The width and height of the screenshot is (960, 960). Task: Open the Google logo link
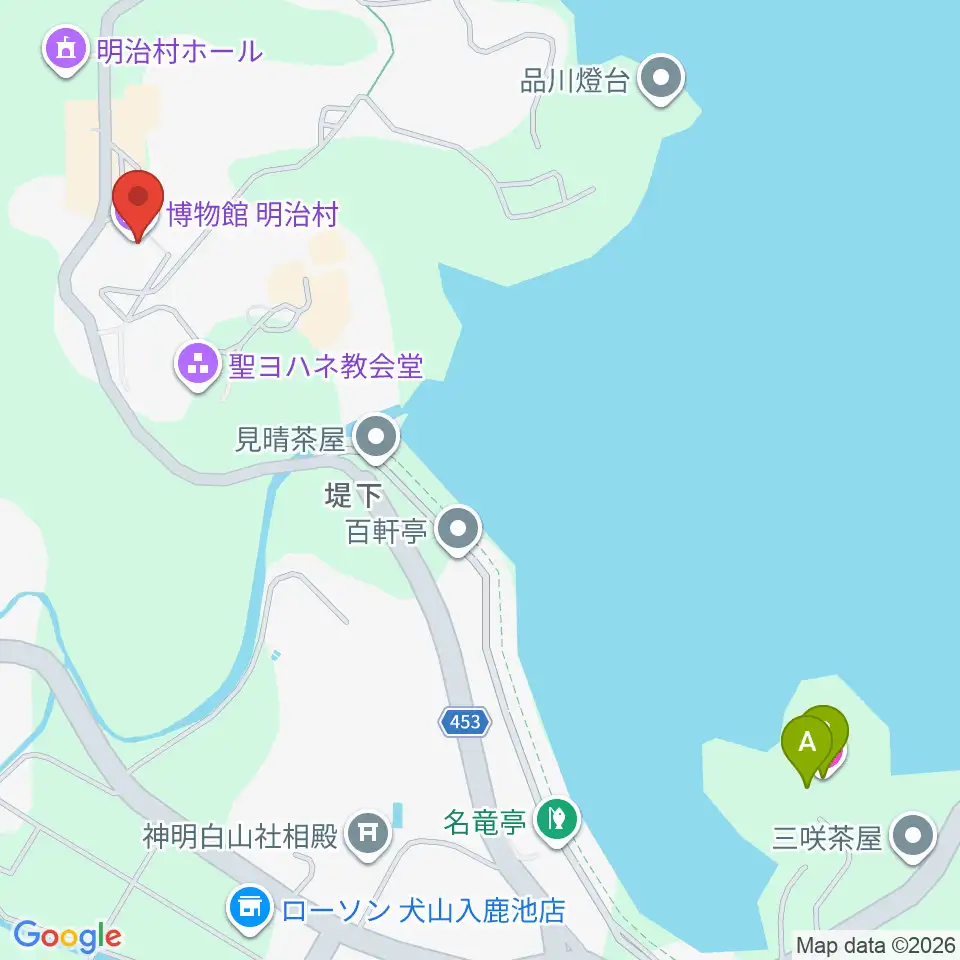click(67, 937)
